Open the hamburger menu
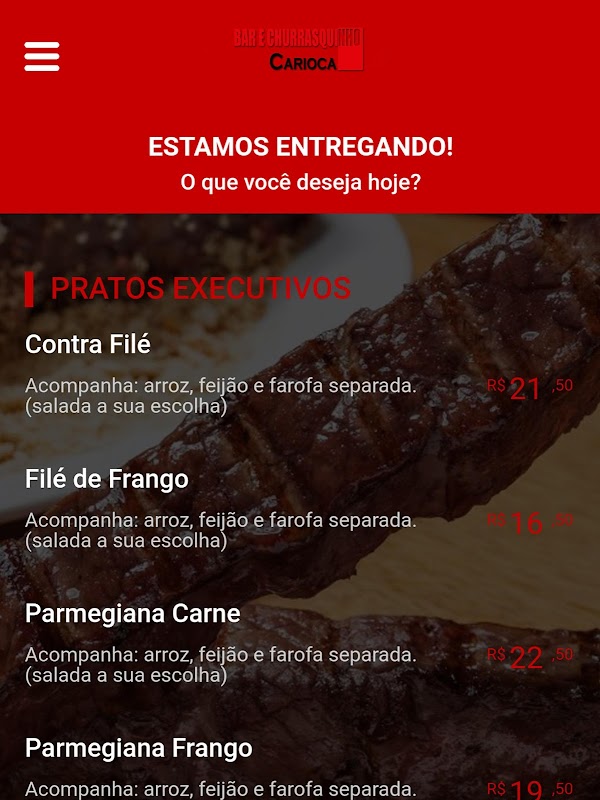The height and width of the screenshot is (800, 600). [x=42, y=56]
